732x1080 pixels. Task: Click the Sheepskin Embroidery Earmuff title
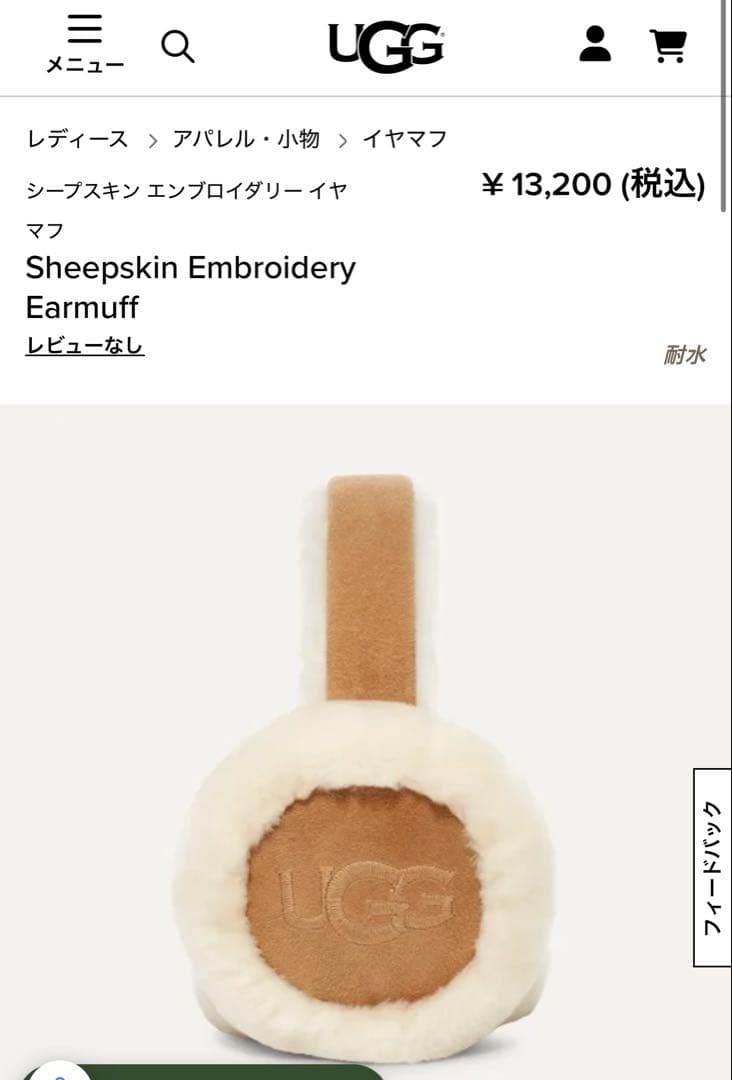(x=192, y=287)
